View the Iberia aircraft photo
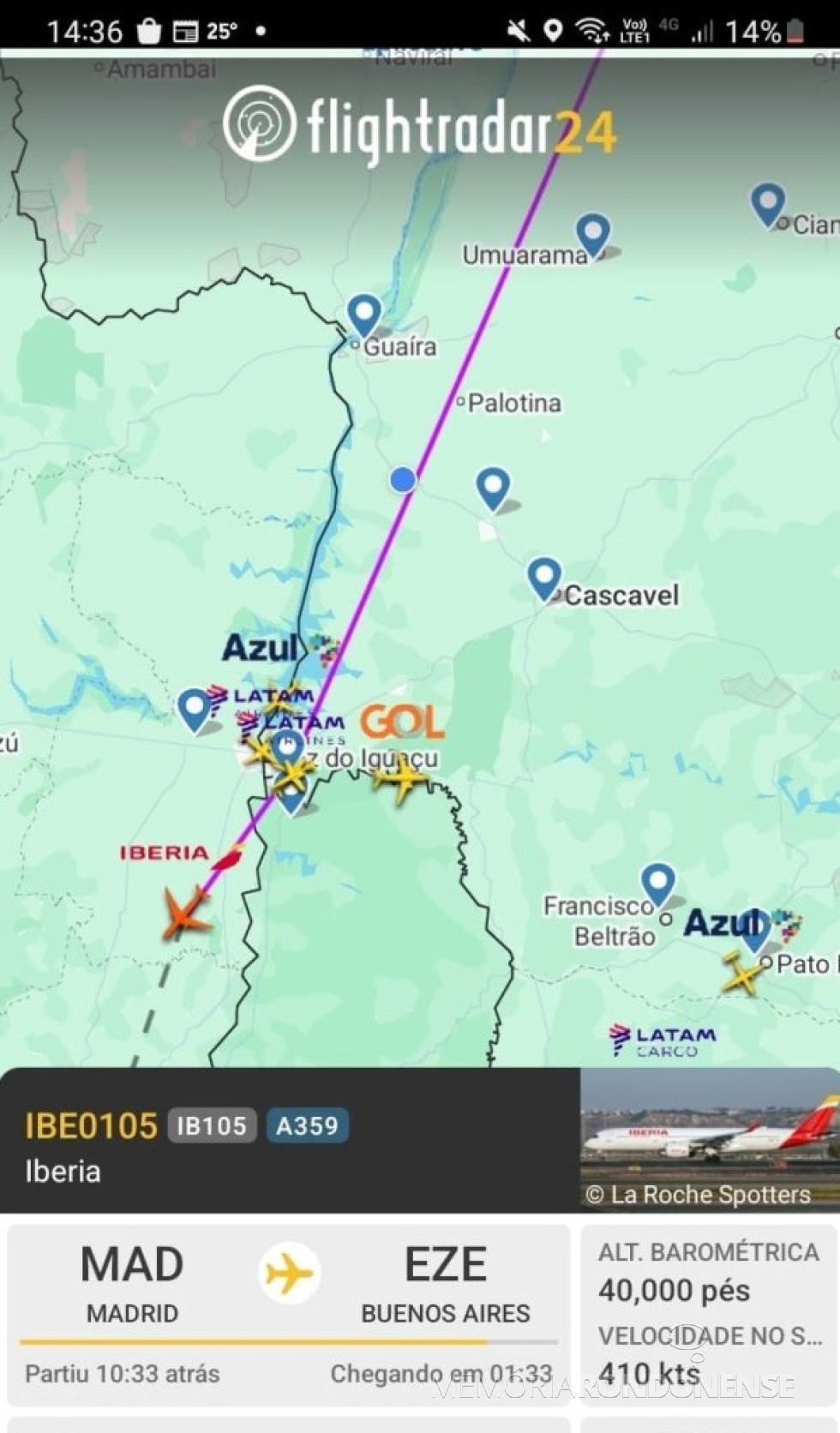 click(710, 1138)
